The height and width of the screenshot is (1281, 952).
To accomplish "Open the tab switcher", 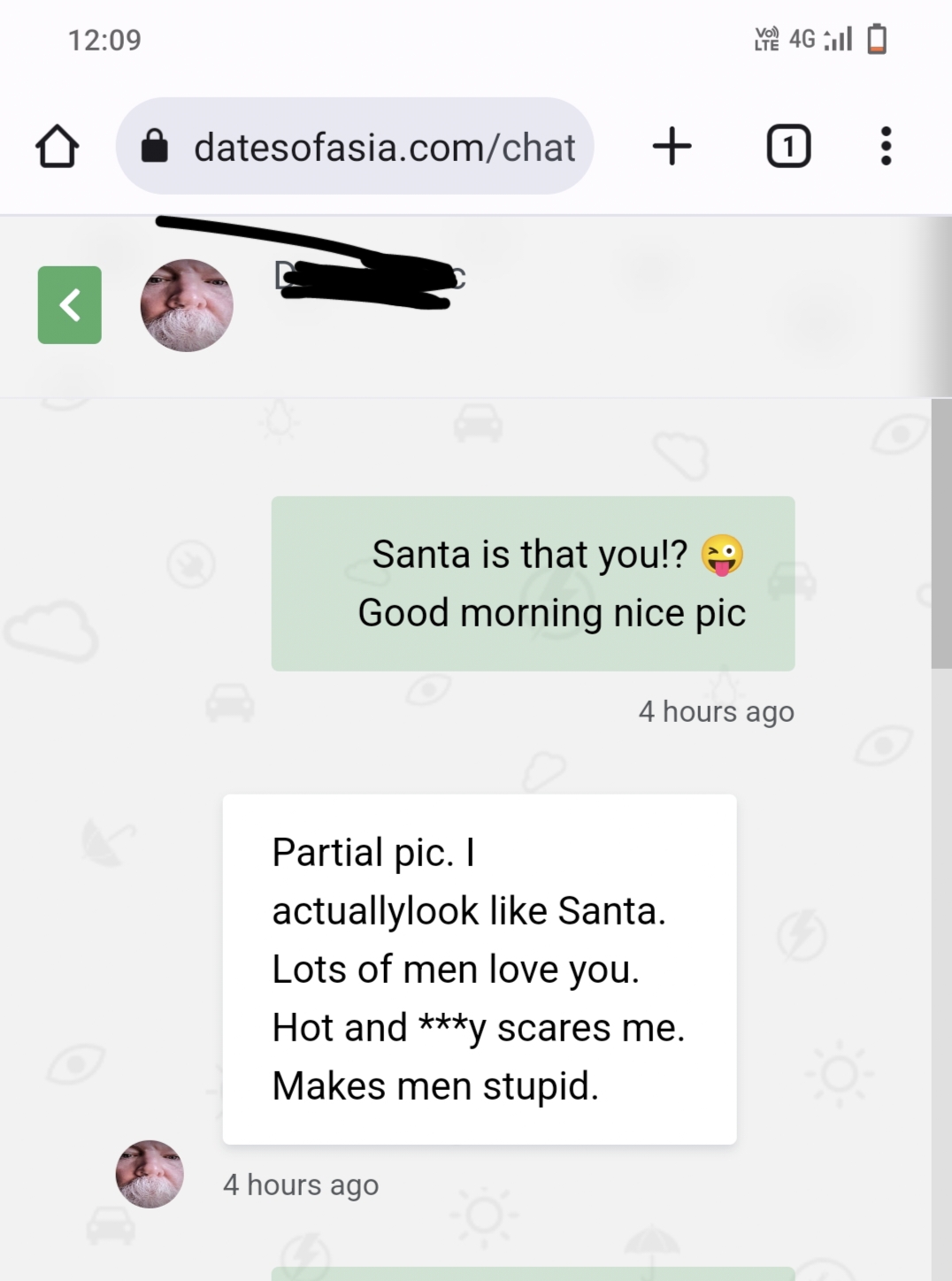I will pyautogui.click(x=787, y=146).
